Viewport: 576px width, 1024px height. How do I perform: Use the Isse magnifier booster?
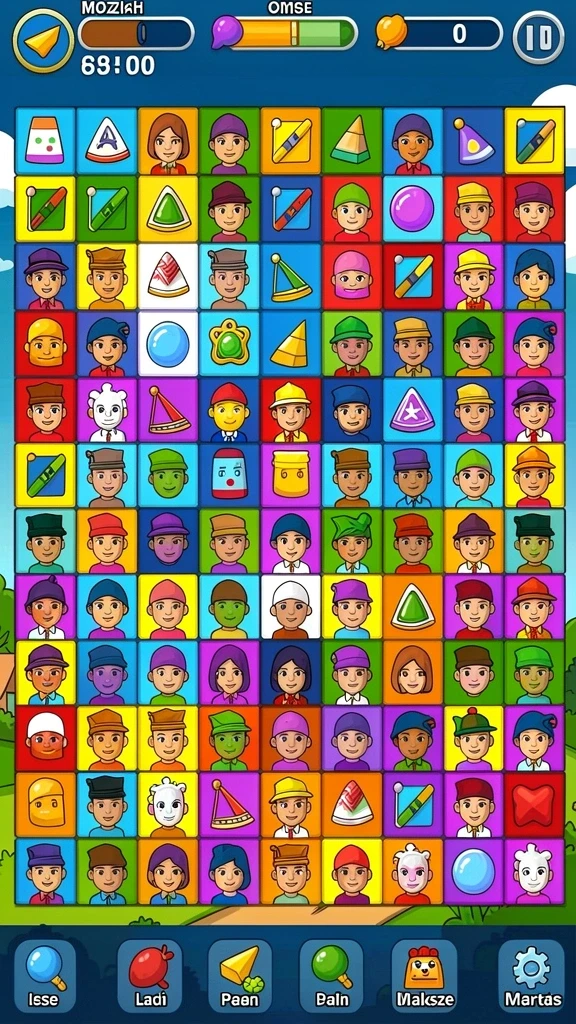pos(44,976)
